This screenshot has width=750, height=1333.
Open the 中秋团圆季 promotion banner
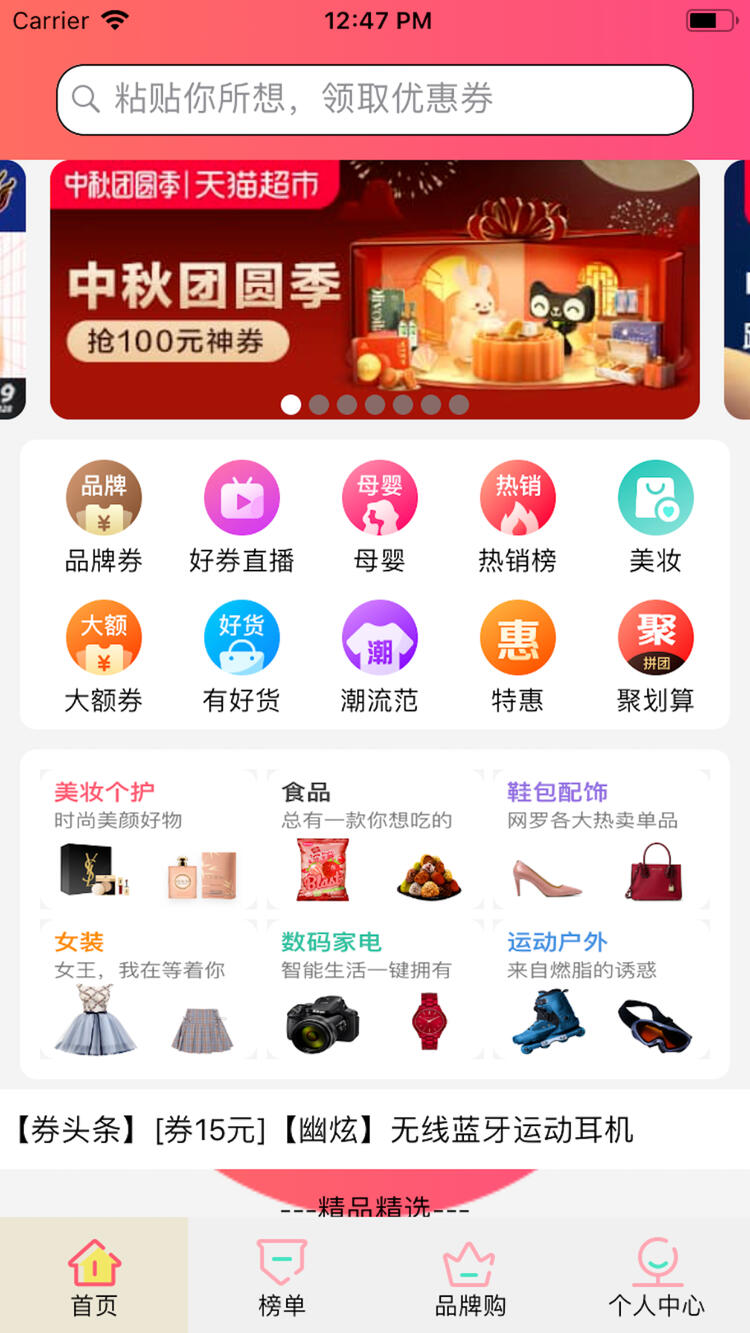pos(374,288)
